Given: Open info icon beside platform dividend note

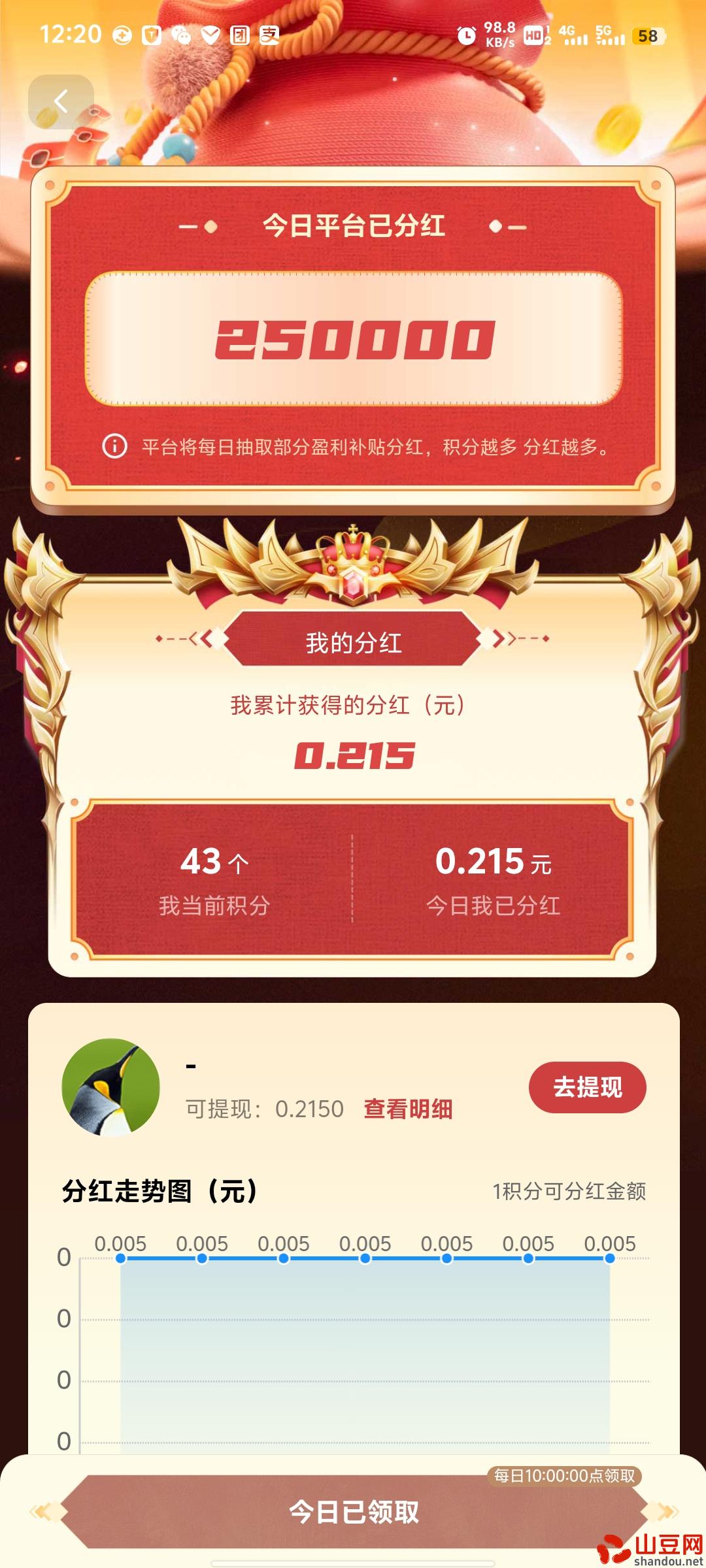Looking at the screenshot, I should tap(114, 446).
